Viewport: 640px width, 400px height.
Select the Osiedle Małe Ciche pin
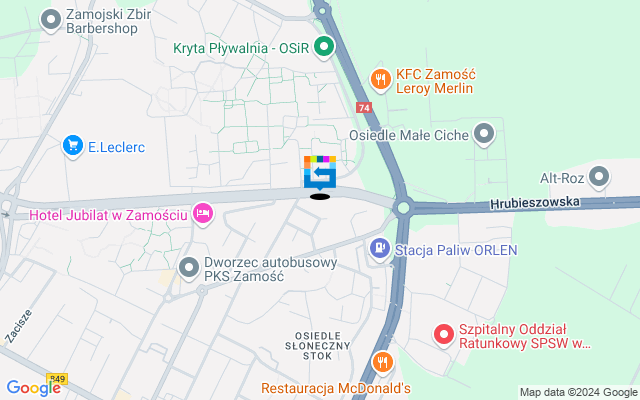(x=485, y=133)
